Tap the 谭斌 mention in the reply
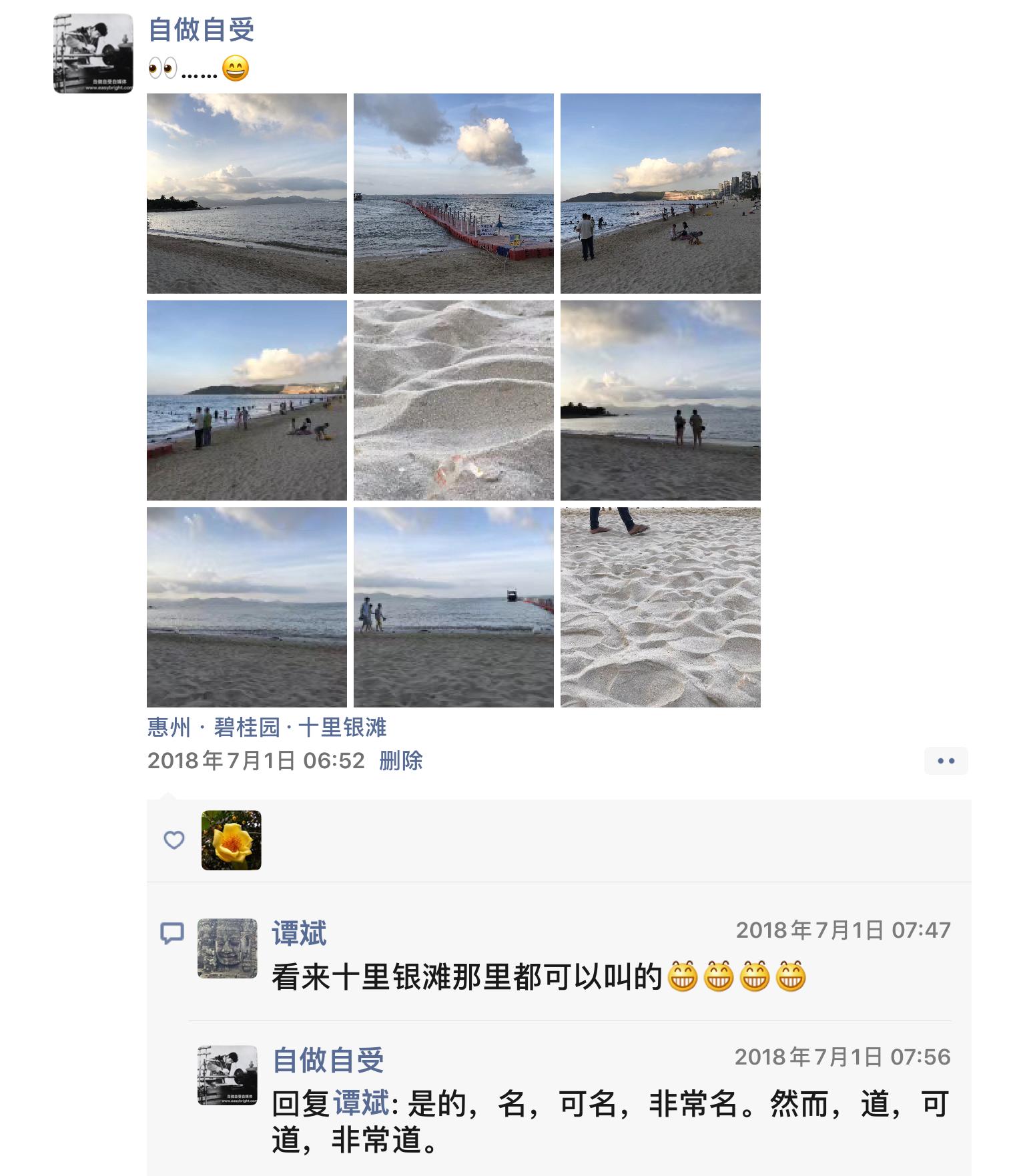Viewport: 1025px width, 1176px height. [361, 1103]
